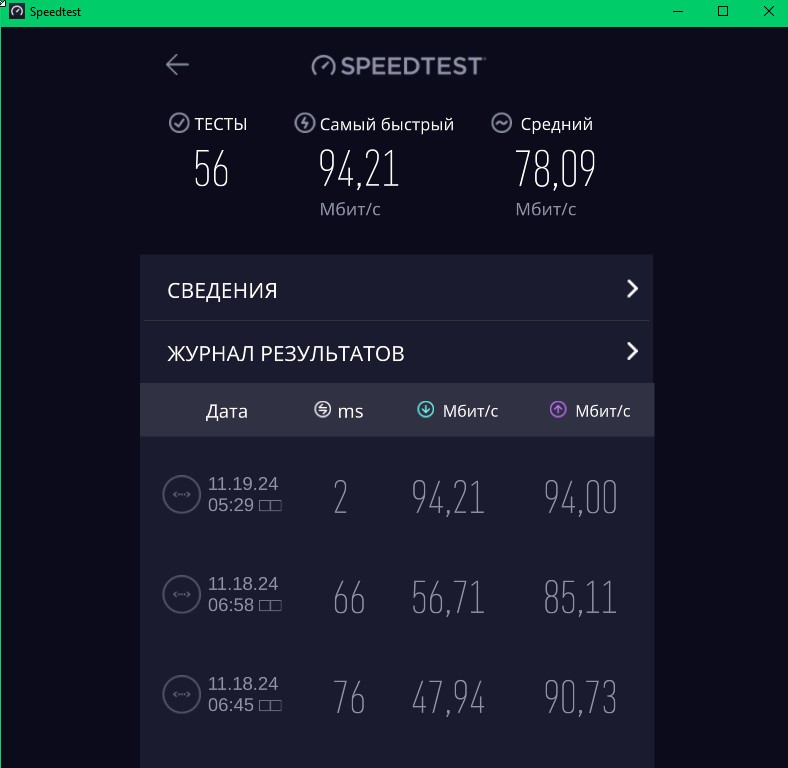Open the 11.19.24 05:29 test result
This screenshot has height=768, width=788.
396,496
